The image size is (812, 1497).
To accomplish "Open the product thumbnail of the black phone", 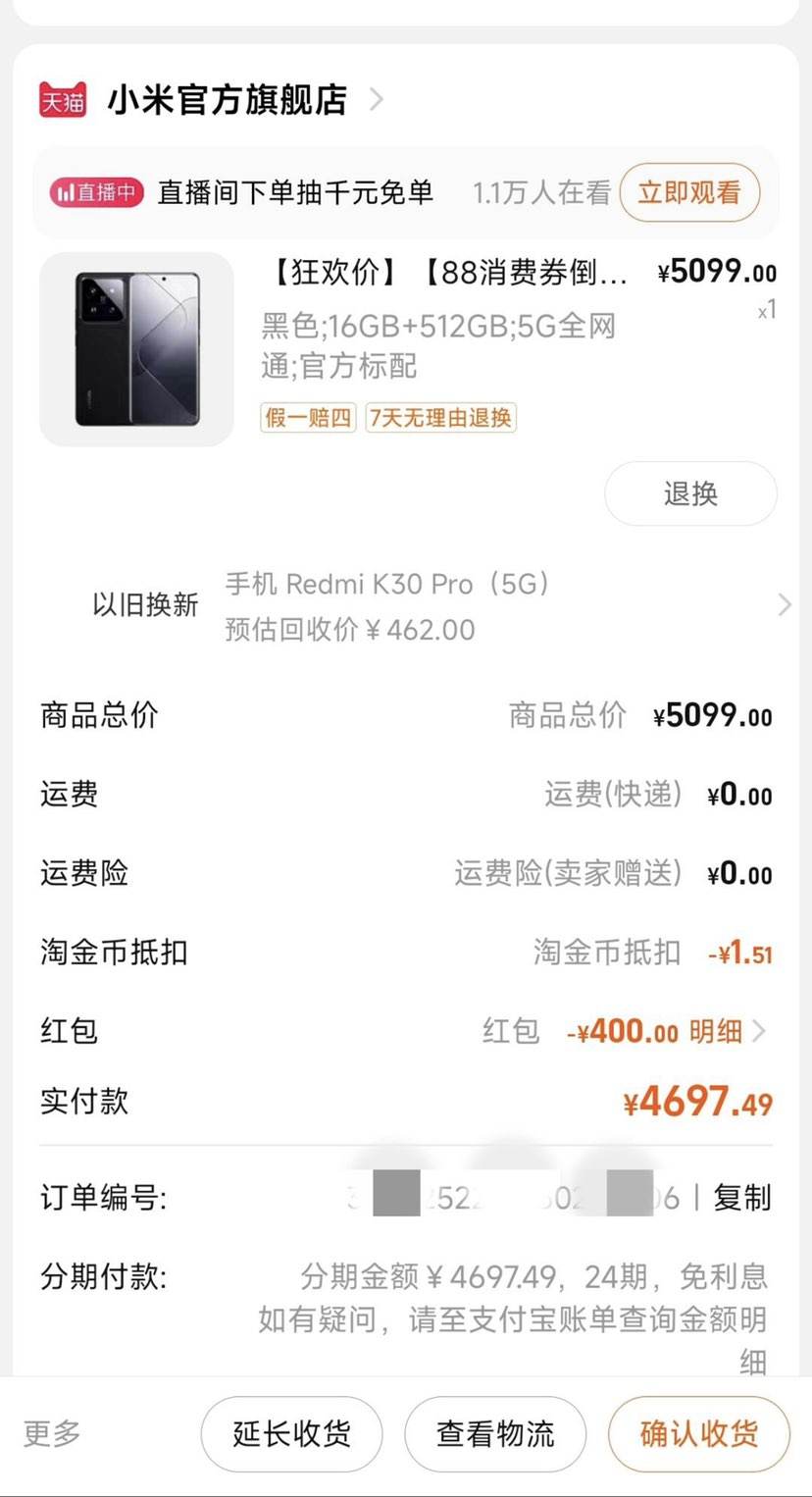I will (x=136, y=348).
